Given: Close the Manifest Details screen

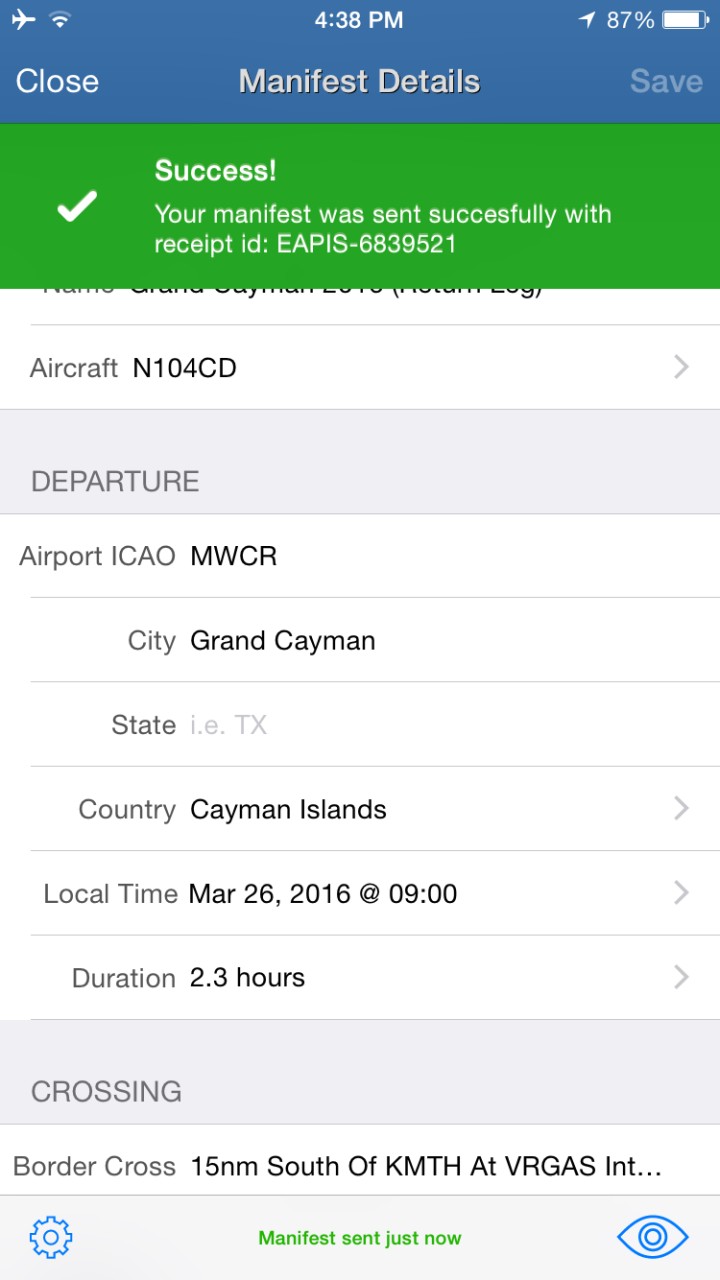Looking at the screenshot, I should click(57, 82).
